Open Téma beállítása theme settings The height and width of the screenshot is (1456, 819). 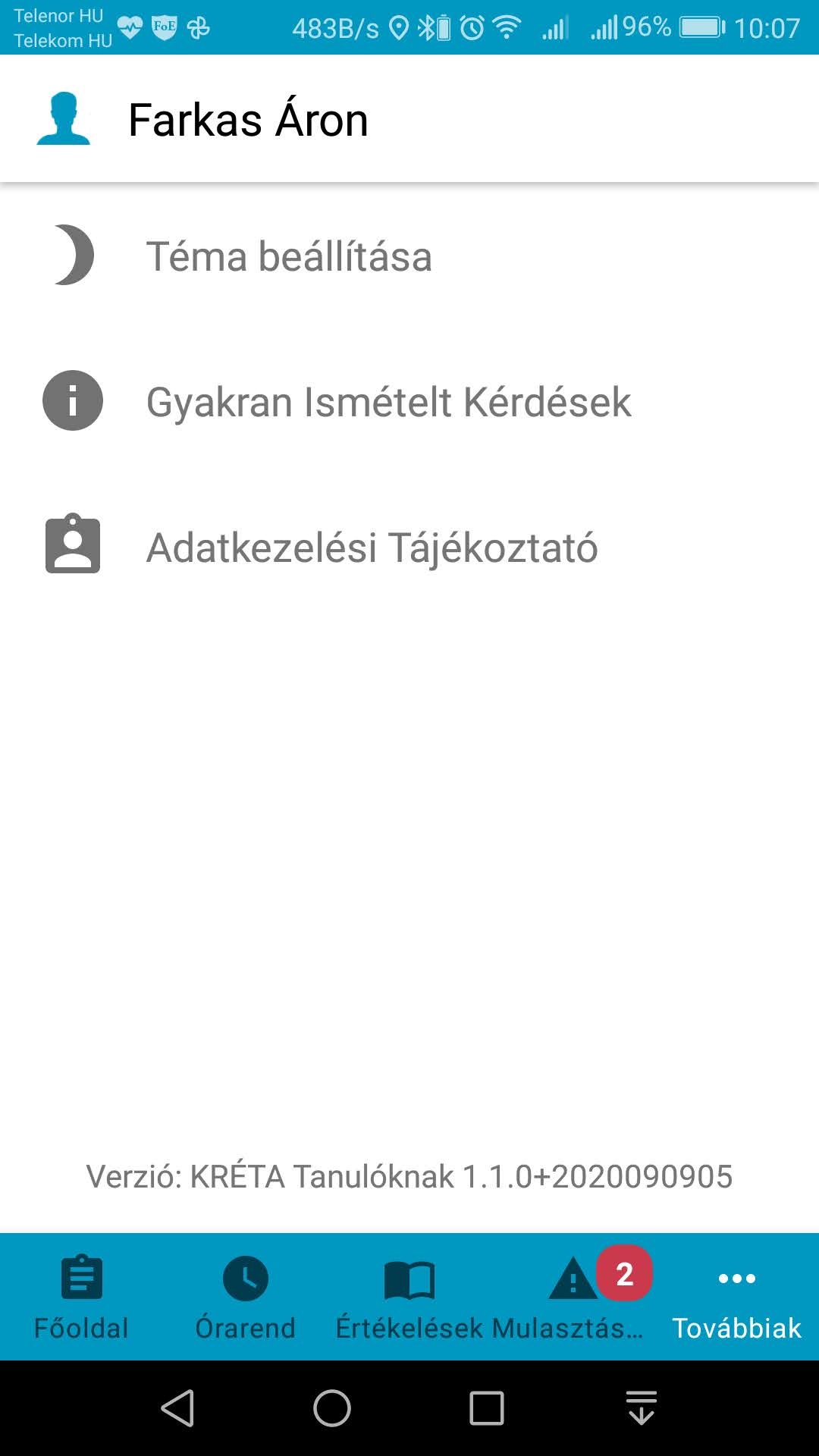pos(409,256)
